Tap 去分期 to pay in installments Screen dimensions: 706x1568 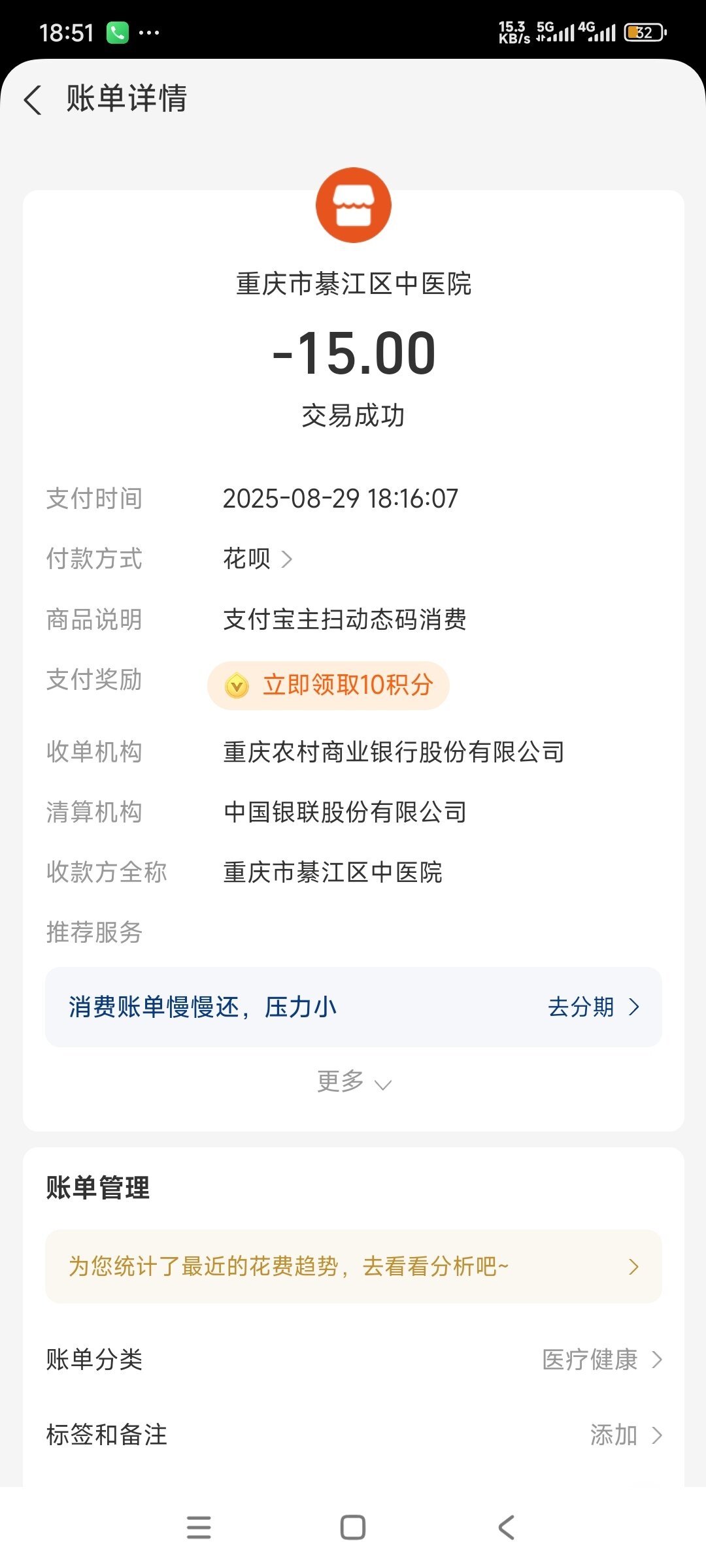pyautogui.click(x=592, y=1007)
